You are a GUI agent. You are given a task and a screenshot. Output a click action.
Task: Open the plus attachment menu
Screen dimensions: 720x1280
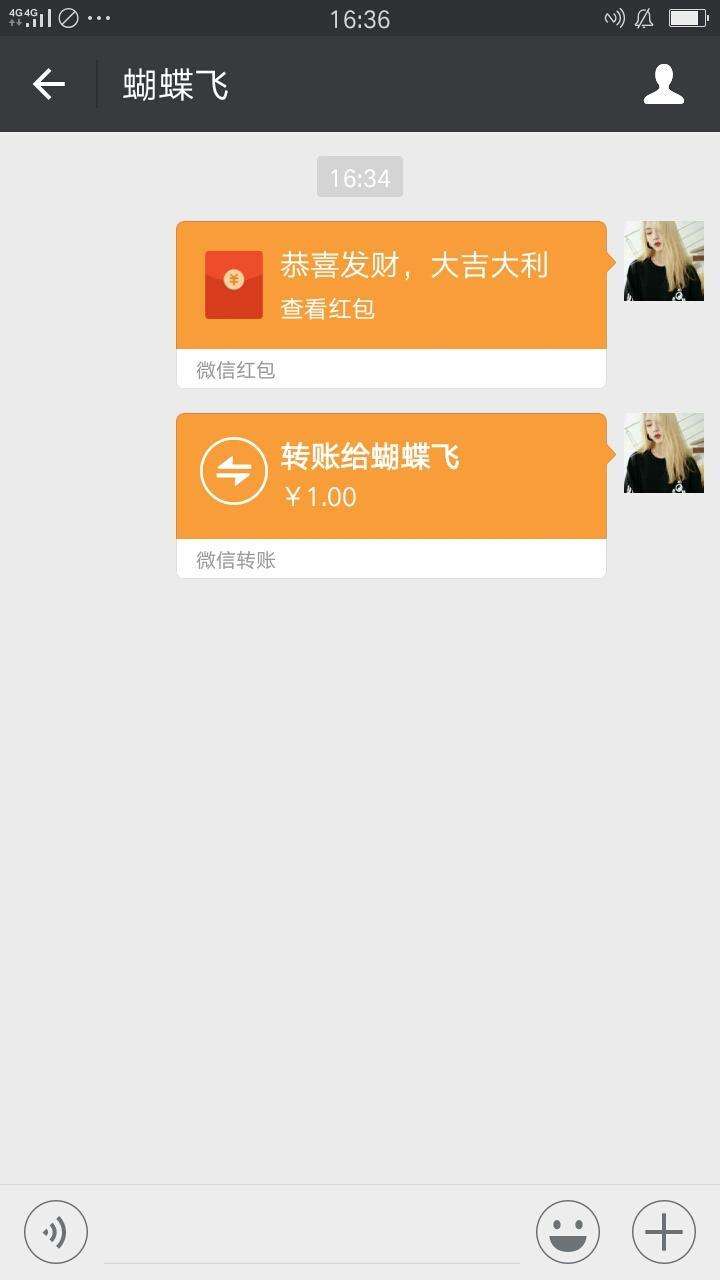(663, 1232)
